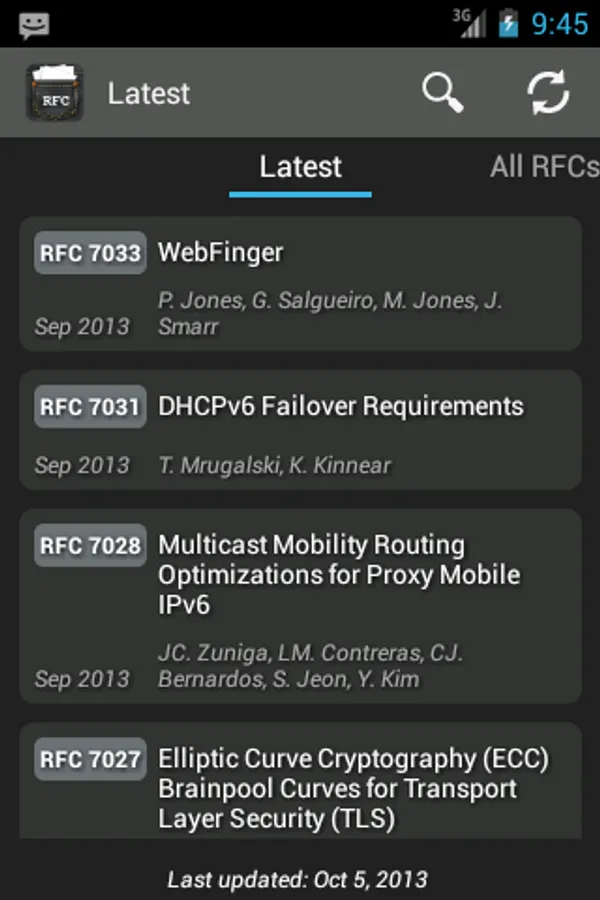600x900 pixels.
Task: Tap the RFC app icon in header
Action: tap(55, 93)
